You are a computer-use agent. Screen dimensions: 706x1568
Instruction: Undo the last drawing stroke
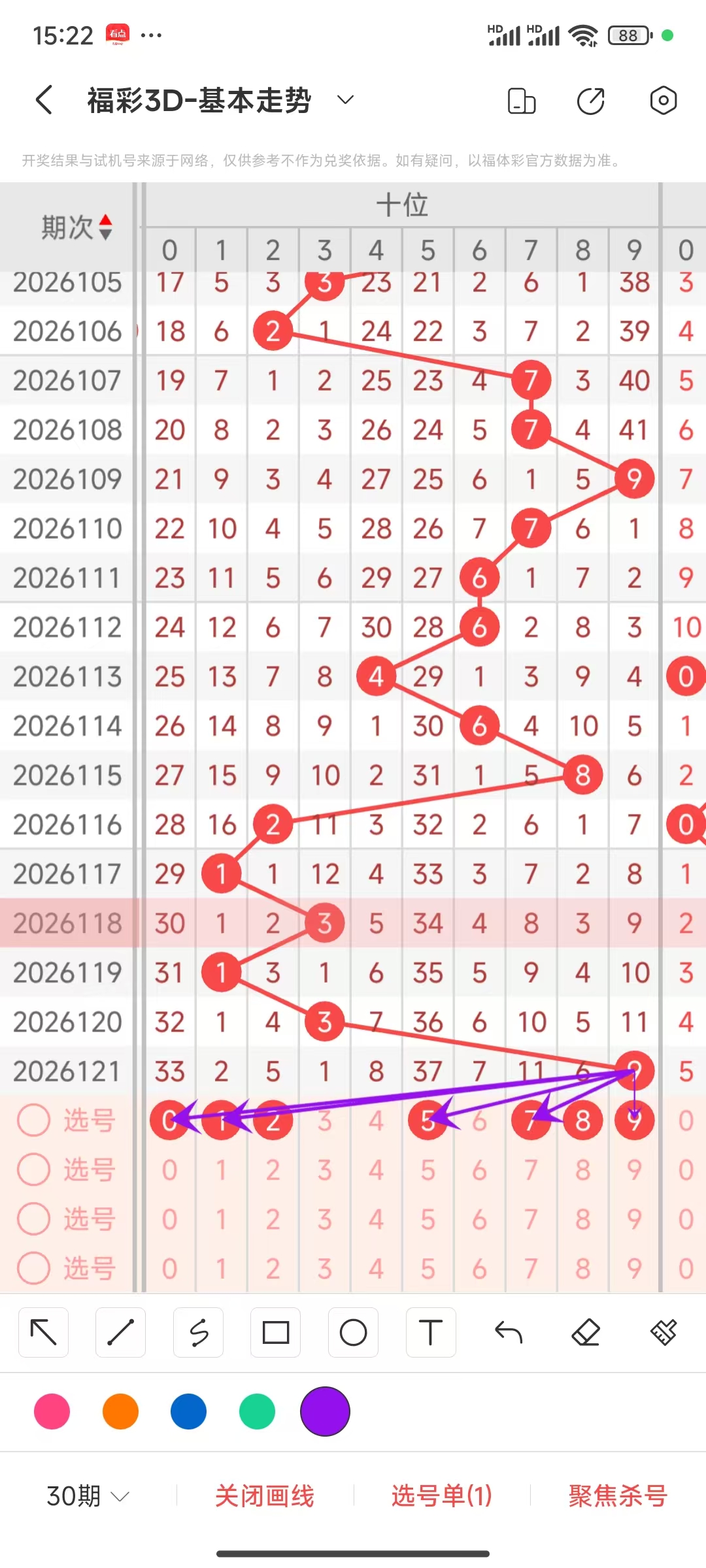tap(509, 1332)
